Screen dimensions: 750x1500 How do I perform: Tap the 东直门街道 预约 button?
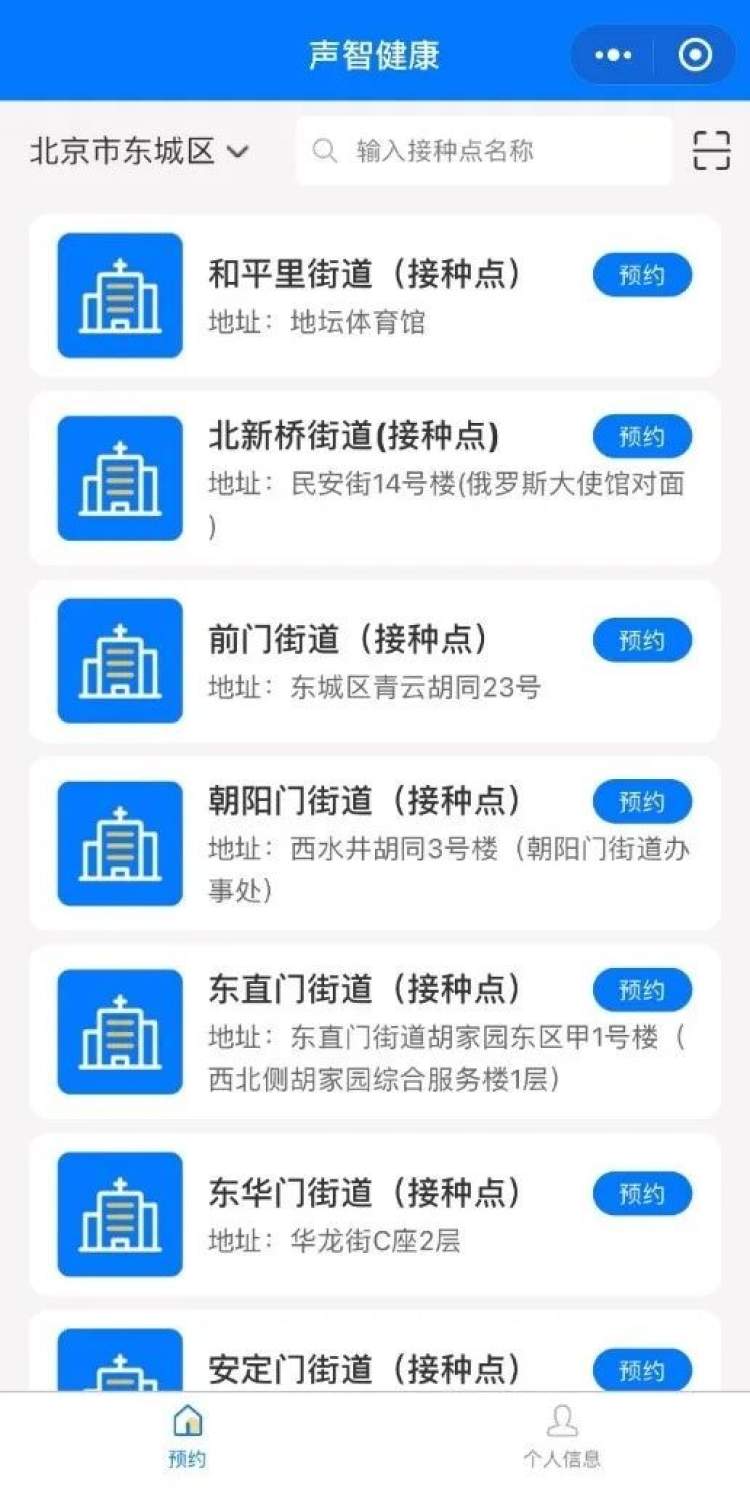pyautogui.click(x=642, y=990)
